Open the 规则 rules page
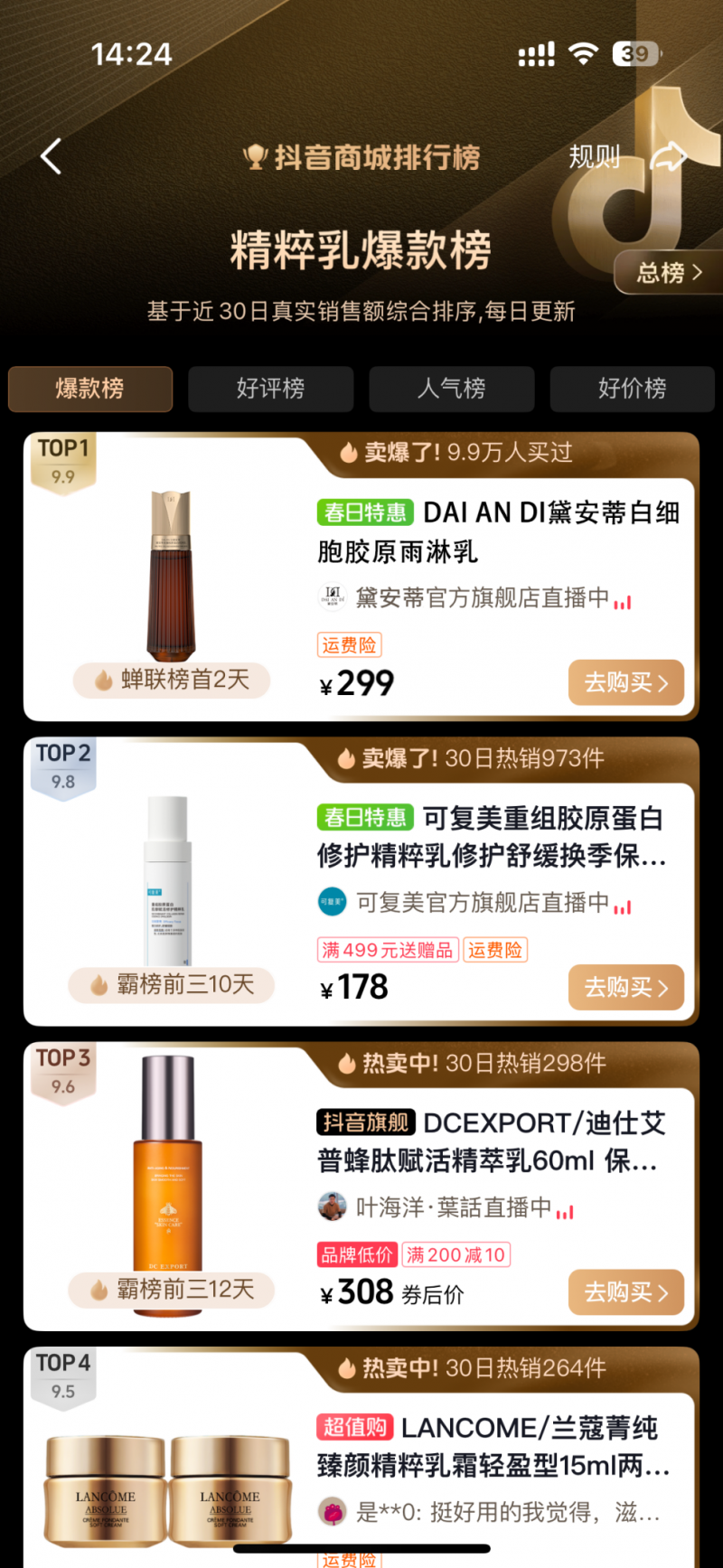Image resolution: width=723 pixels, height=1568 pixels. 594,157
